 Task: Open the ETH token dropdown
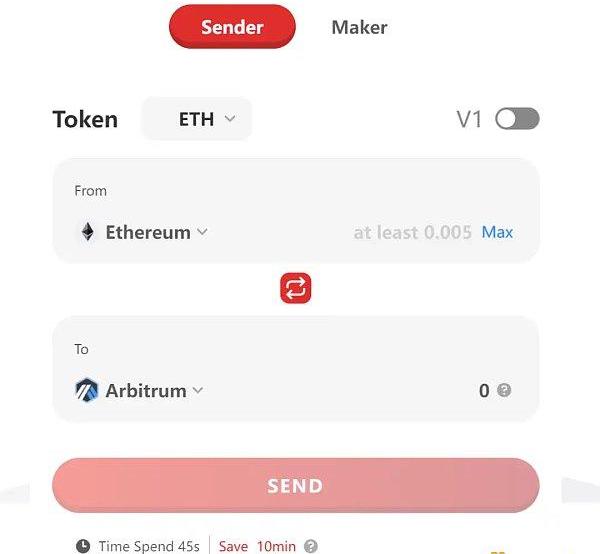[x=197, y=119]
